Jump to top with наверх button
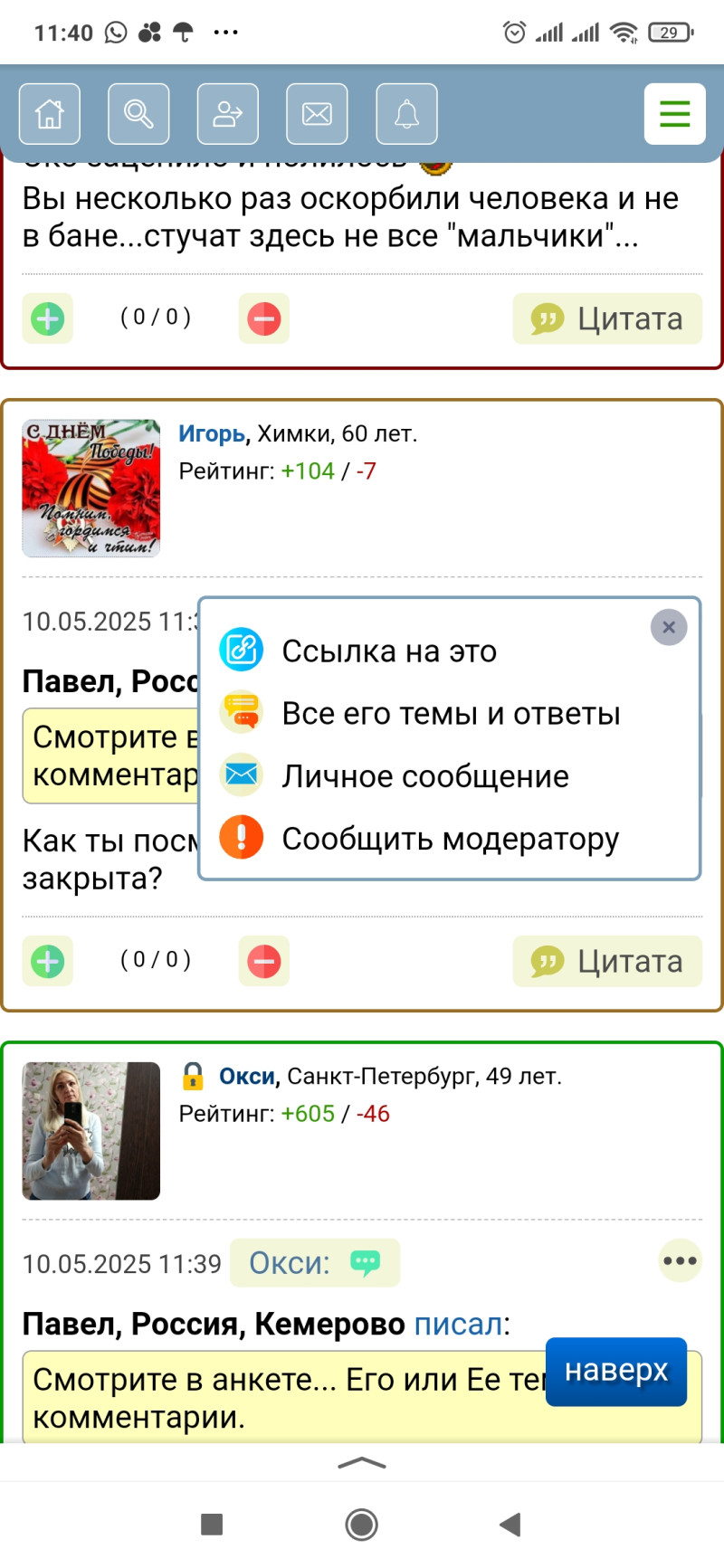Image resolution: width=724 pixels, height=1568 pixels. coord(615,1372)
